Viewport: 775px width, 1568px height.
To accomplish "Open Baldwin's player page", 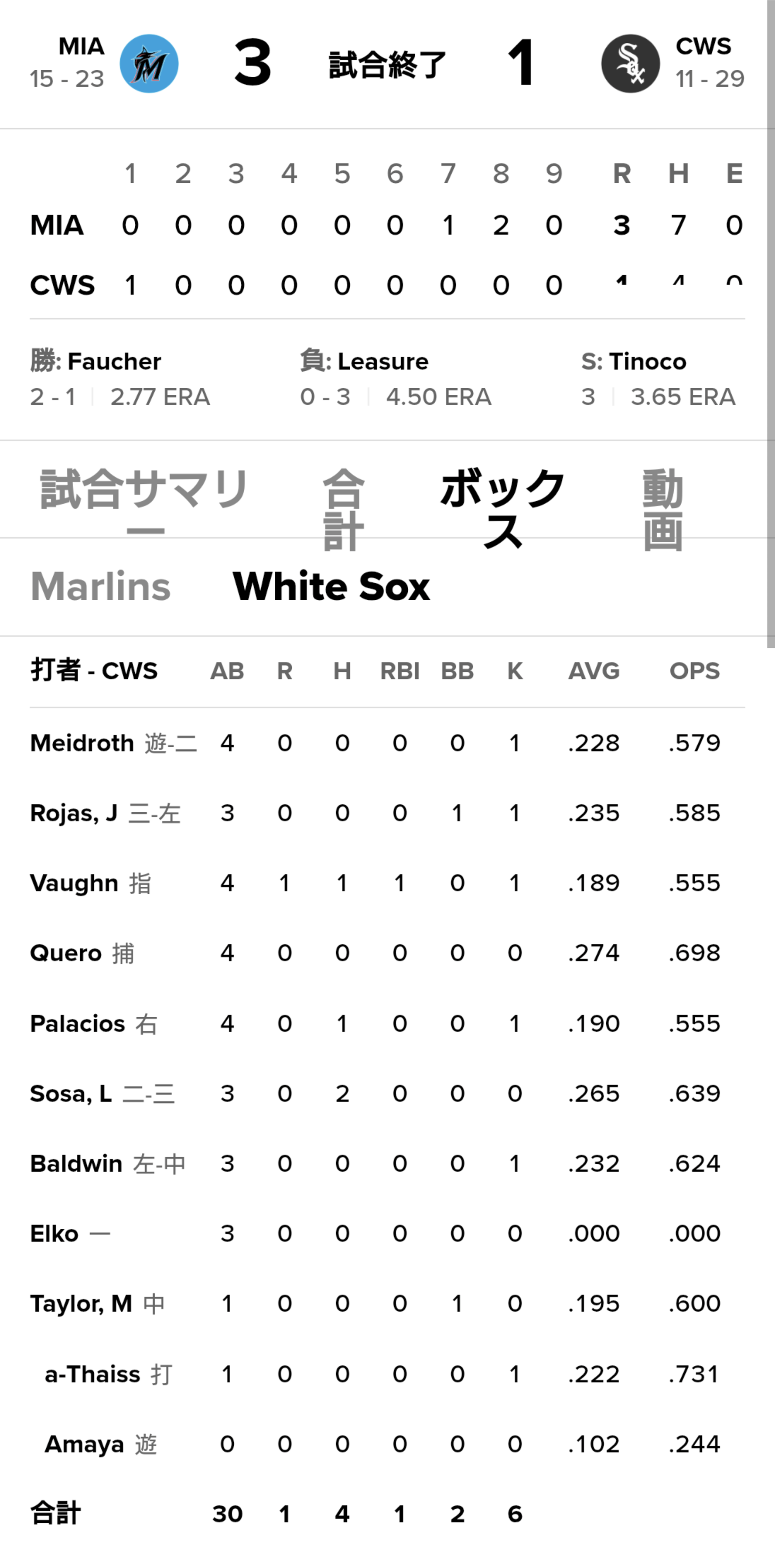I will (76, 1164).
